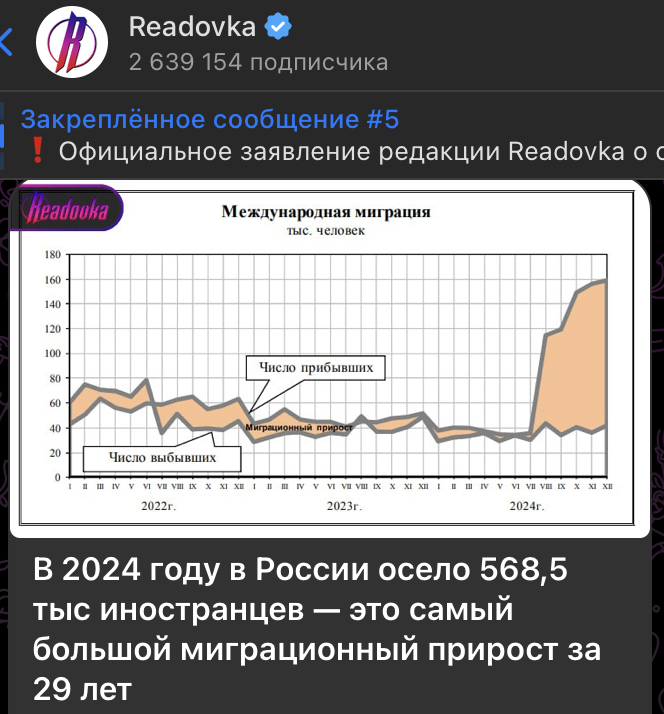Go back from the Readovka channel
The image size is (664, 714).
tap(7, 42)
